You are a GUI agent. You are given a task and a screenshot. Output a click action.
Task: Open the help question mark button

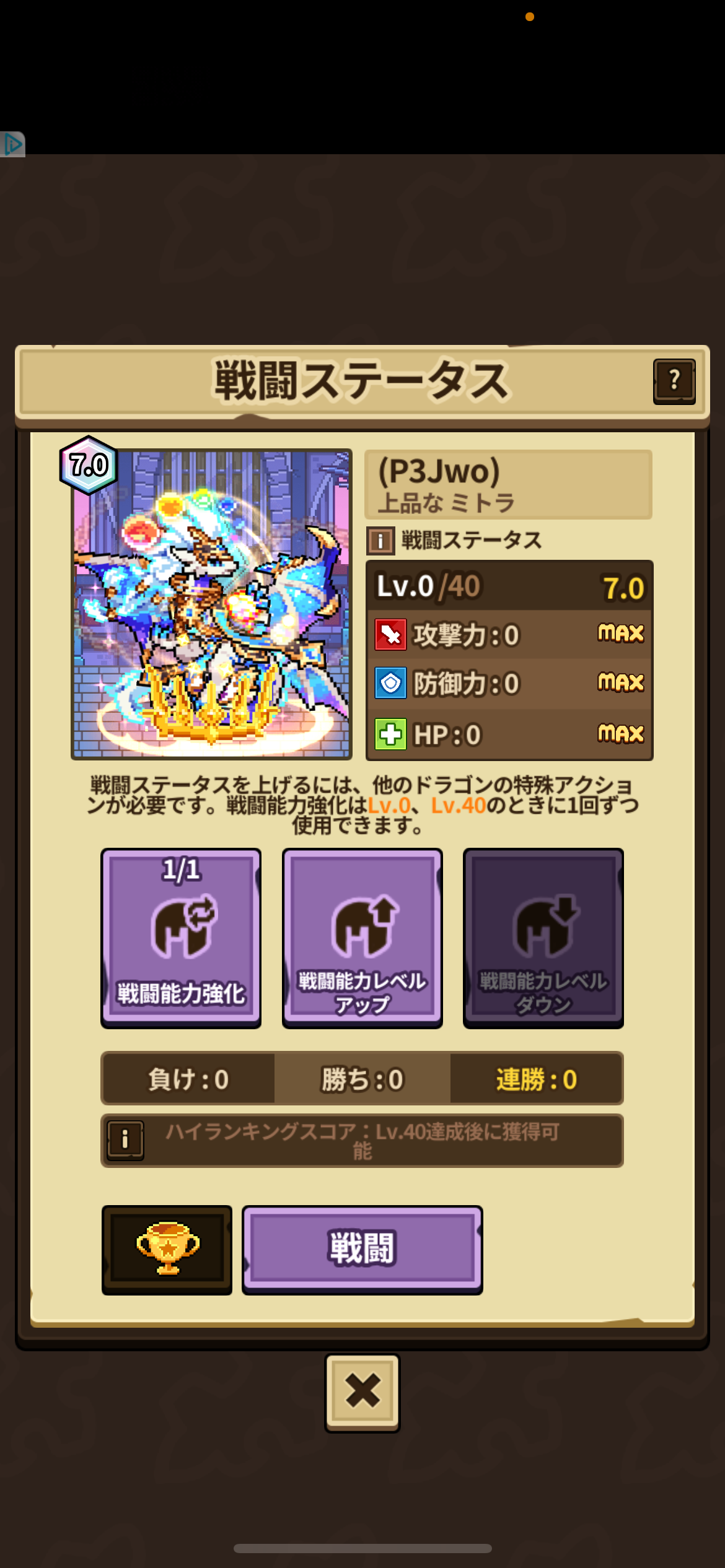674,381
